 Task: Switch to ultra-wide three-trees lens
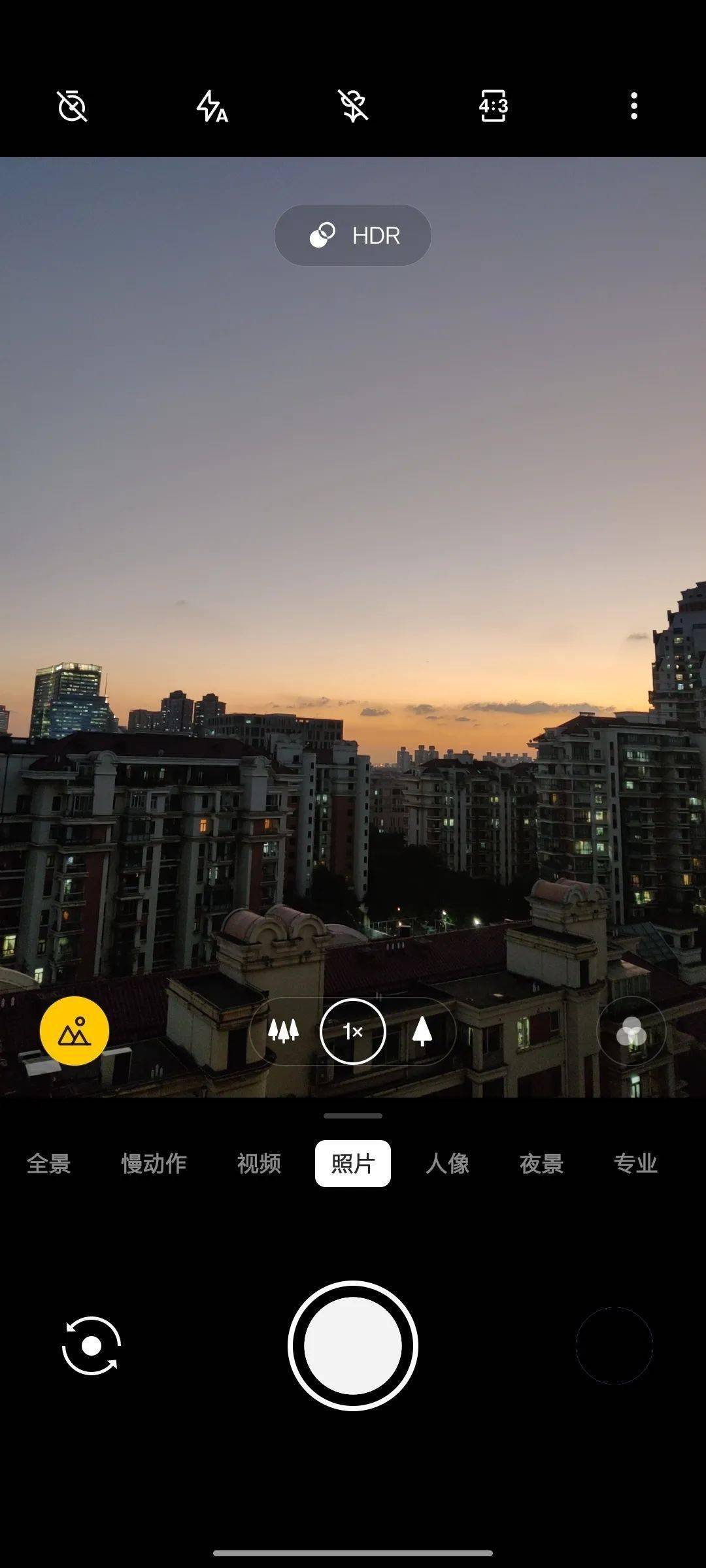pyautogui.click(x=283, y=1032)
